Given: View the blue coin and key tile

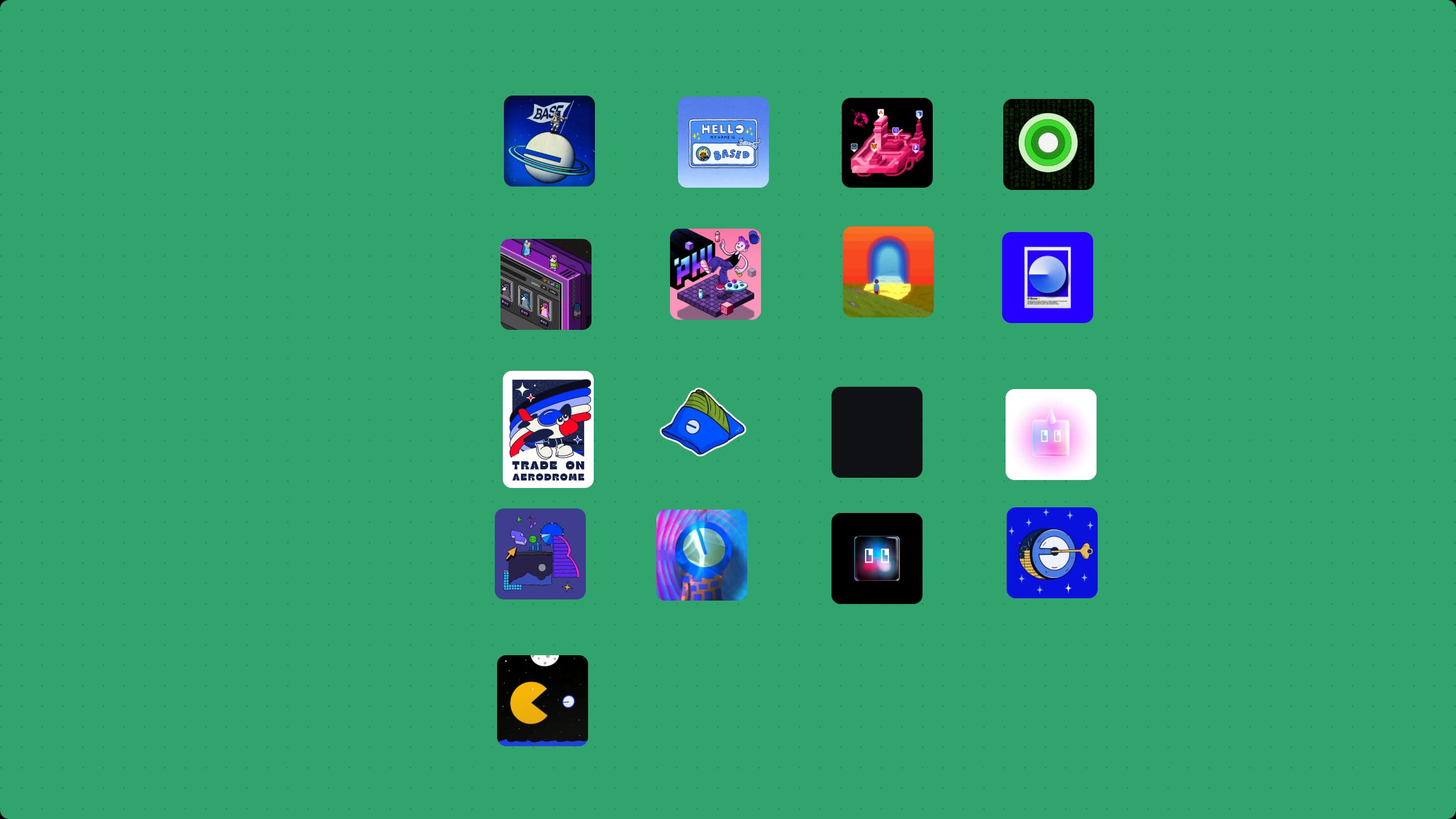Looking at the screenshot, I should pyautogui.click(x=1052, y=553).
